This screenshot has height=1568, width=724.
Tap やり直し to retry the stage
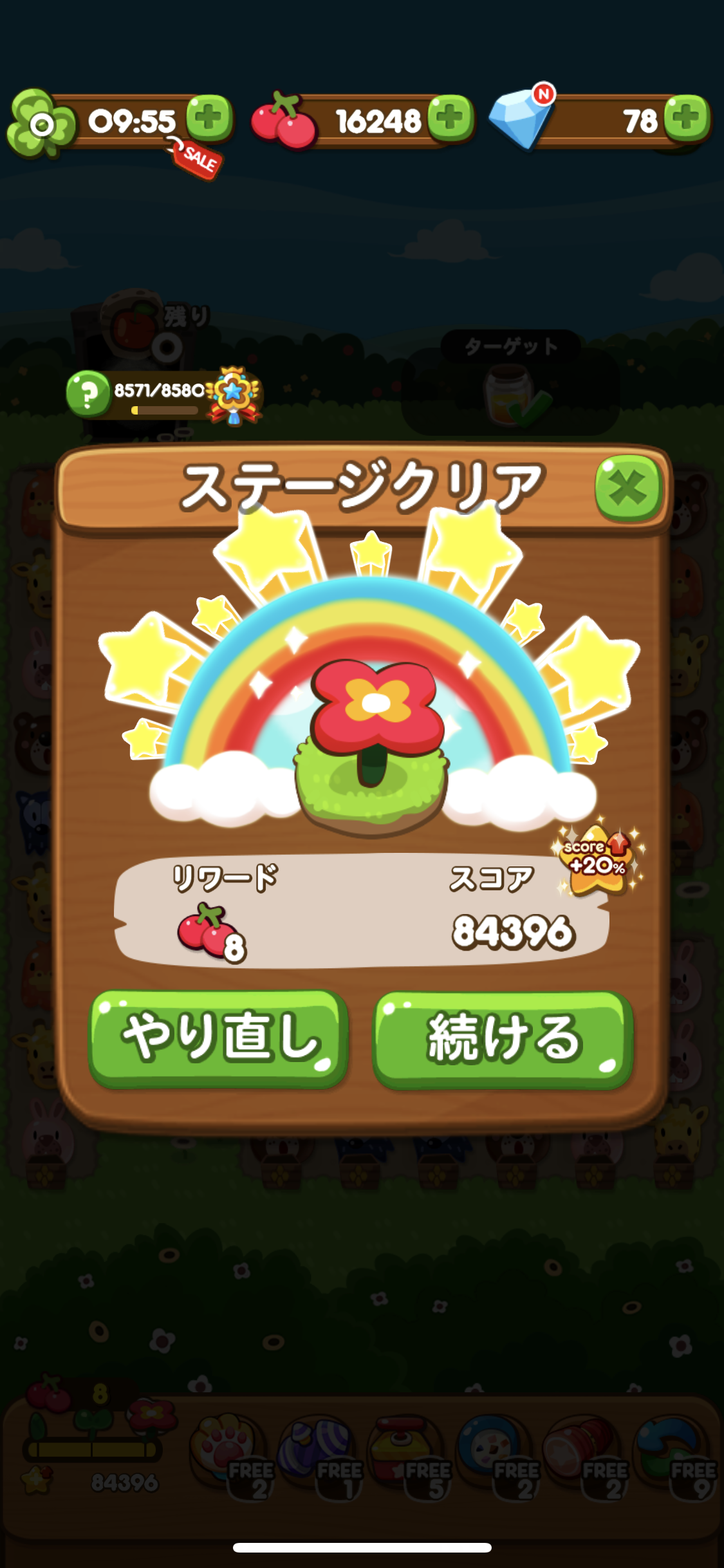tap(219, 1038)
